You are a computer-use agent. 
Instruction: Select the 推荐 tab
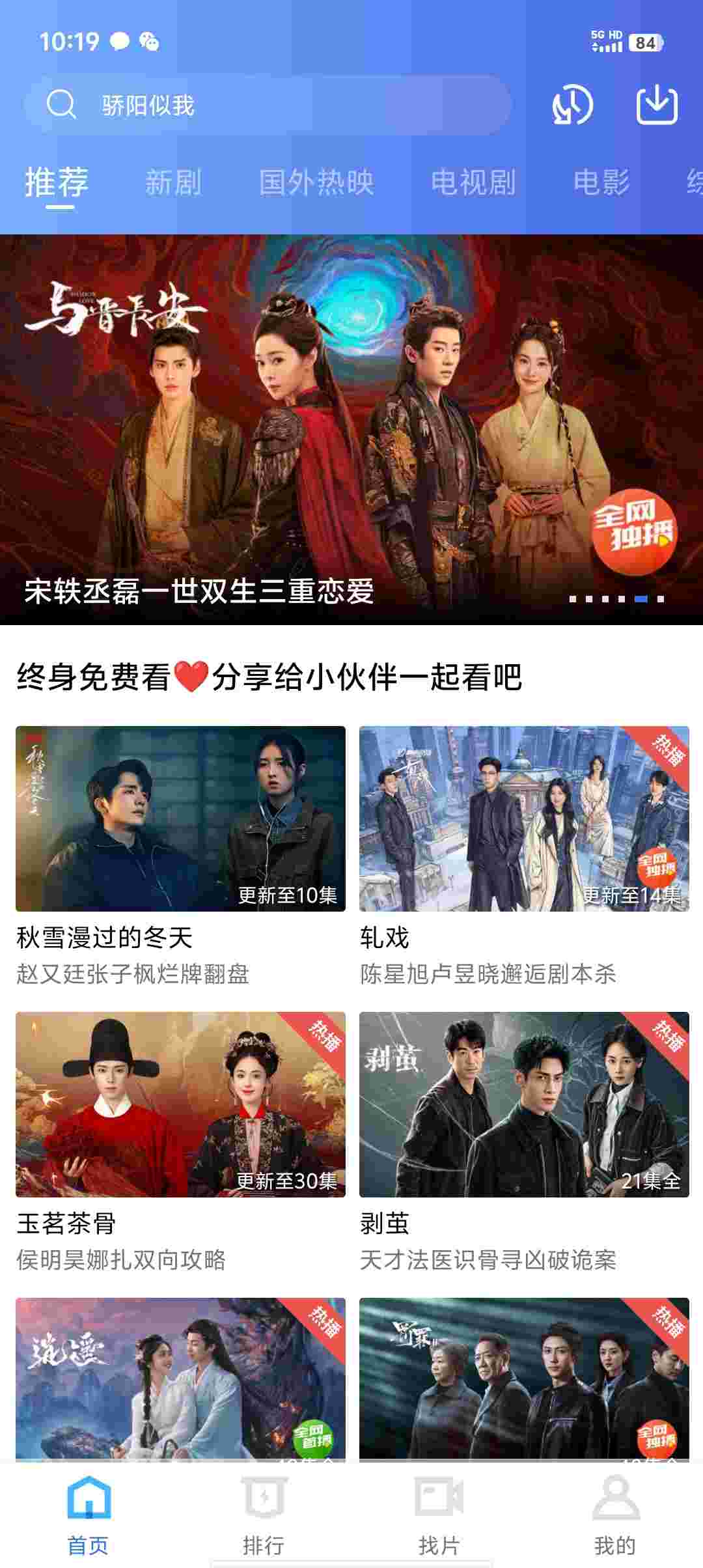pyautogui.click(x=57, y=182)
